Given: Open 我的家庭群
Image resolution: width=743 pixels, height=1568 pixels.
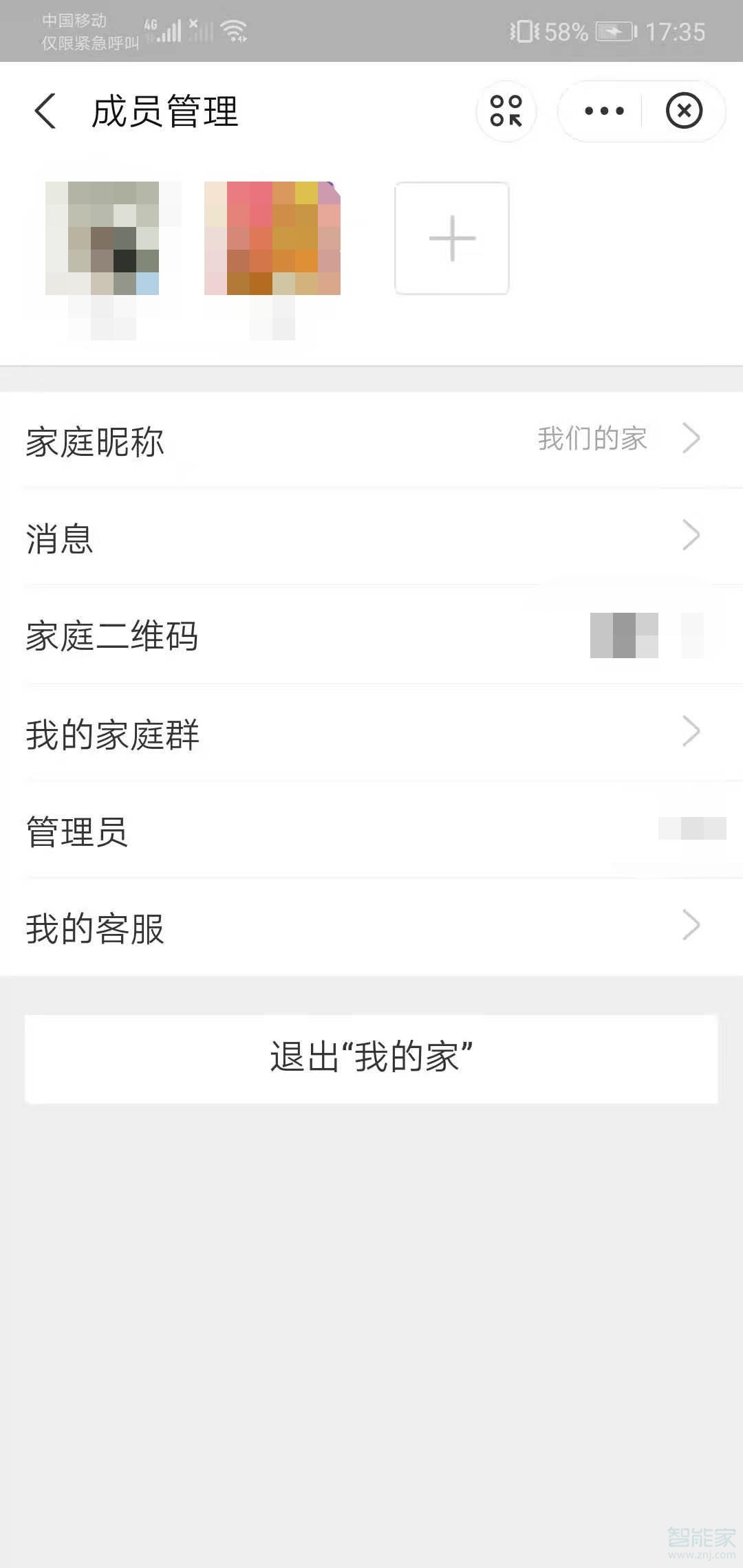Looking at the screenshot, I should coord(371,734).
